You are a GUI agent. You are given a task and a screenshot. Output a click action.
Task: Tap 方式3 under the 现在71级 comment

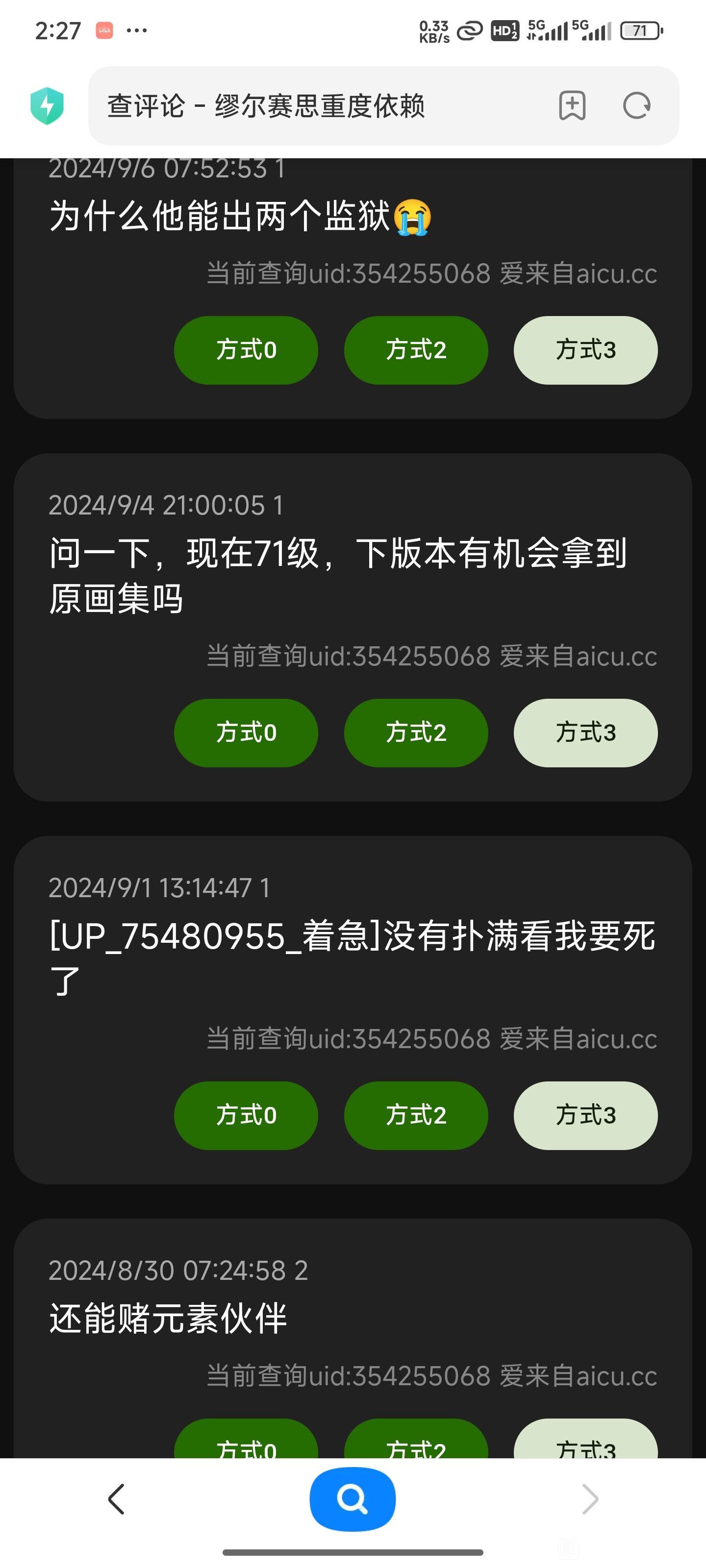[585, 732]
